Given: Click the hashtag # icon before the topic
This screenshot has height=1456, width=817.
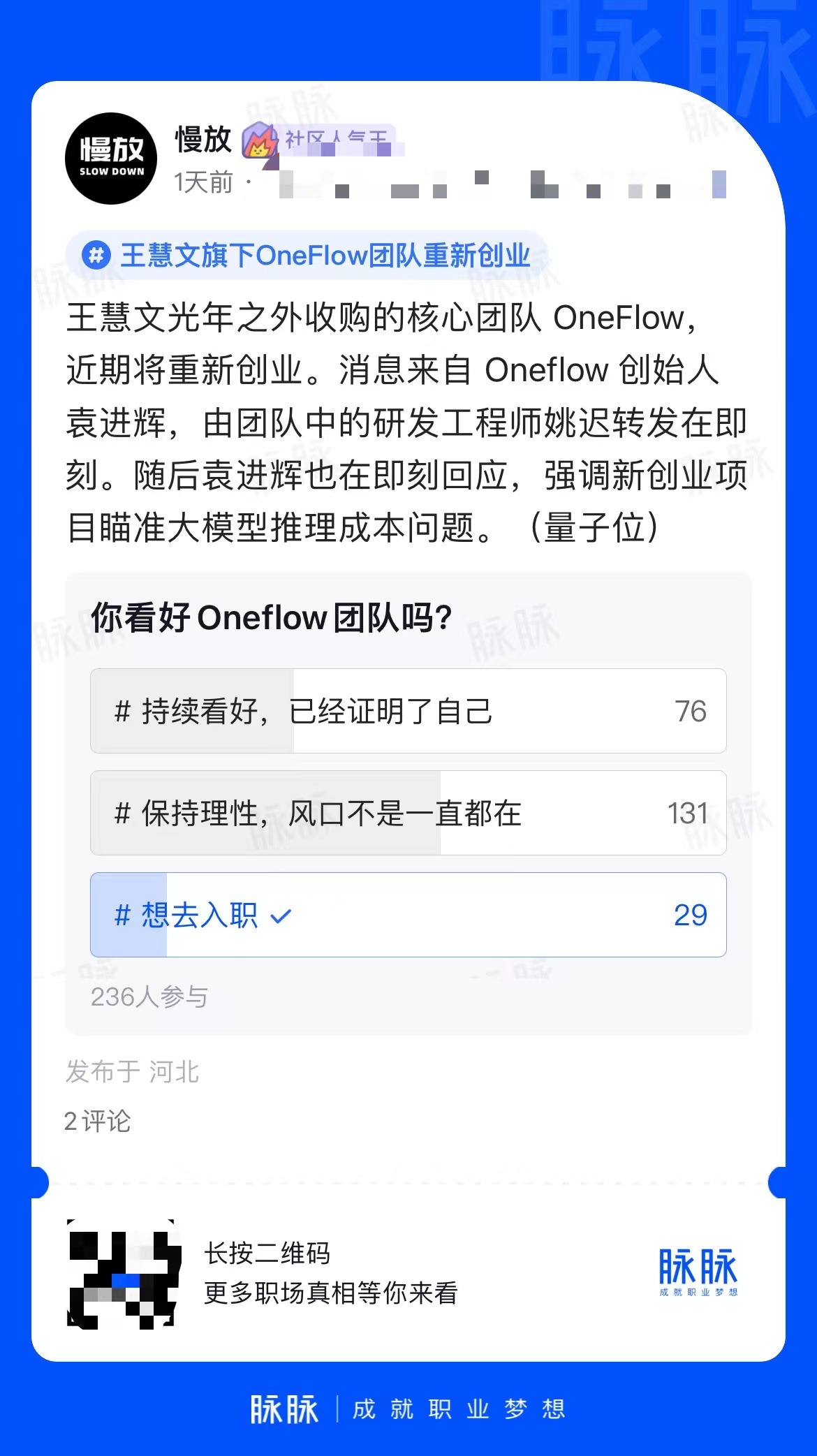Looking at the screenshot, I should (x=96, y=255).
